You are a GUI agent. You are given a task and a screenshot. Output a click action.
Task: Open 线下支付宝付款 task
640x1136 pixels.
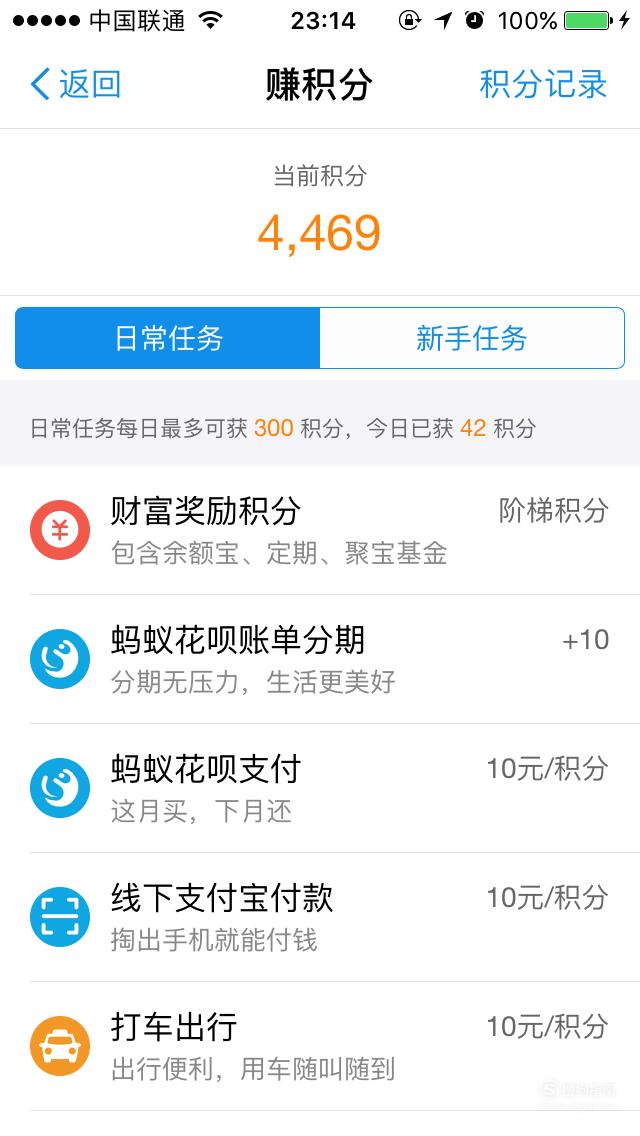(x=320, y=917)
